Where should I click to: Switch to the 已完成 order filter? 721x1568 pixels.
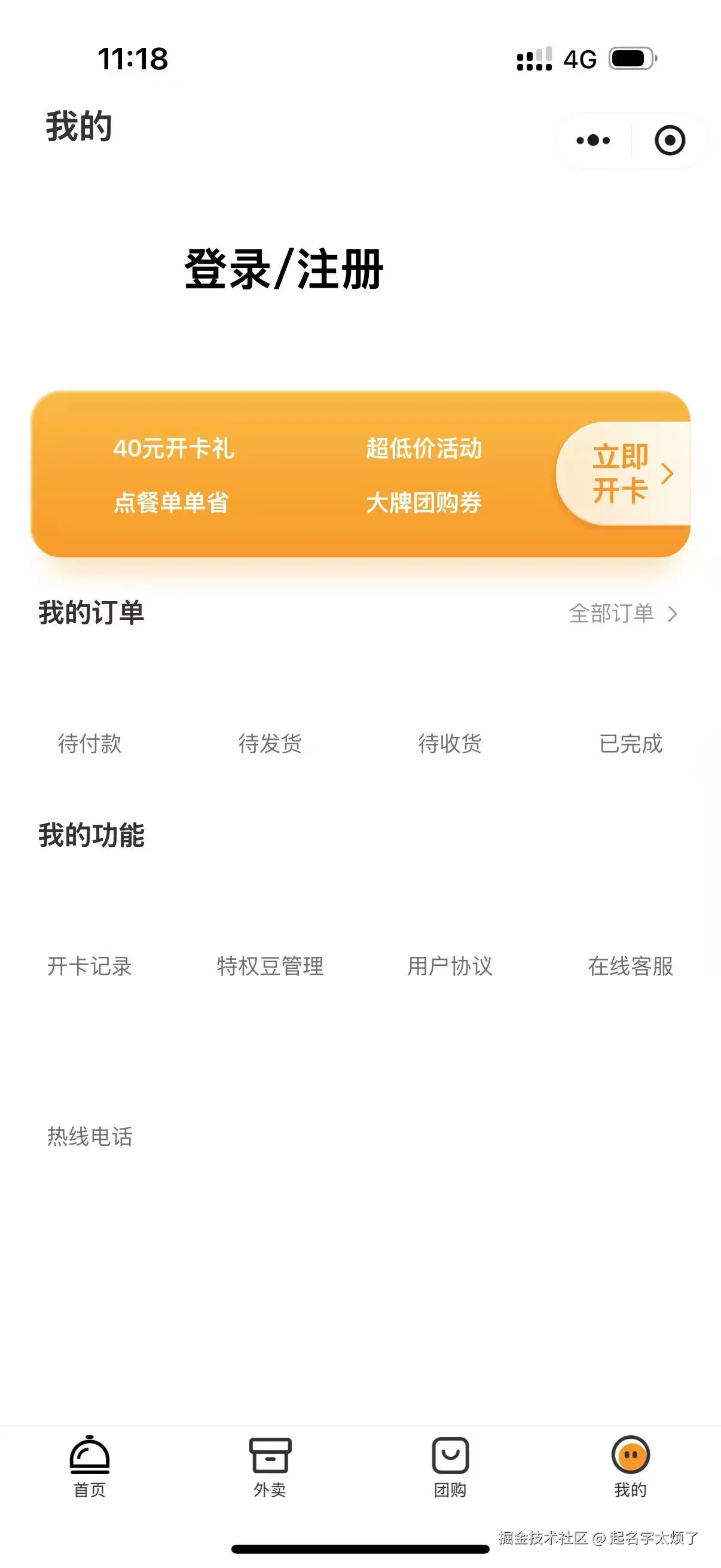[630, 744]
